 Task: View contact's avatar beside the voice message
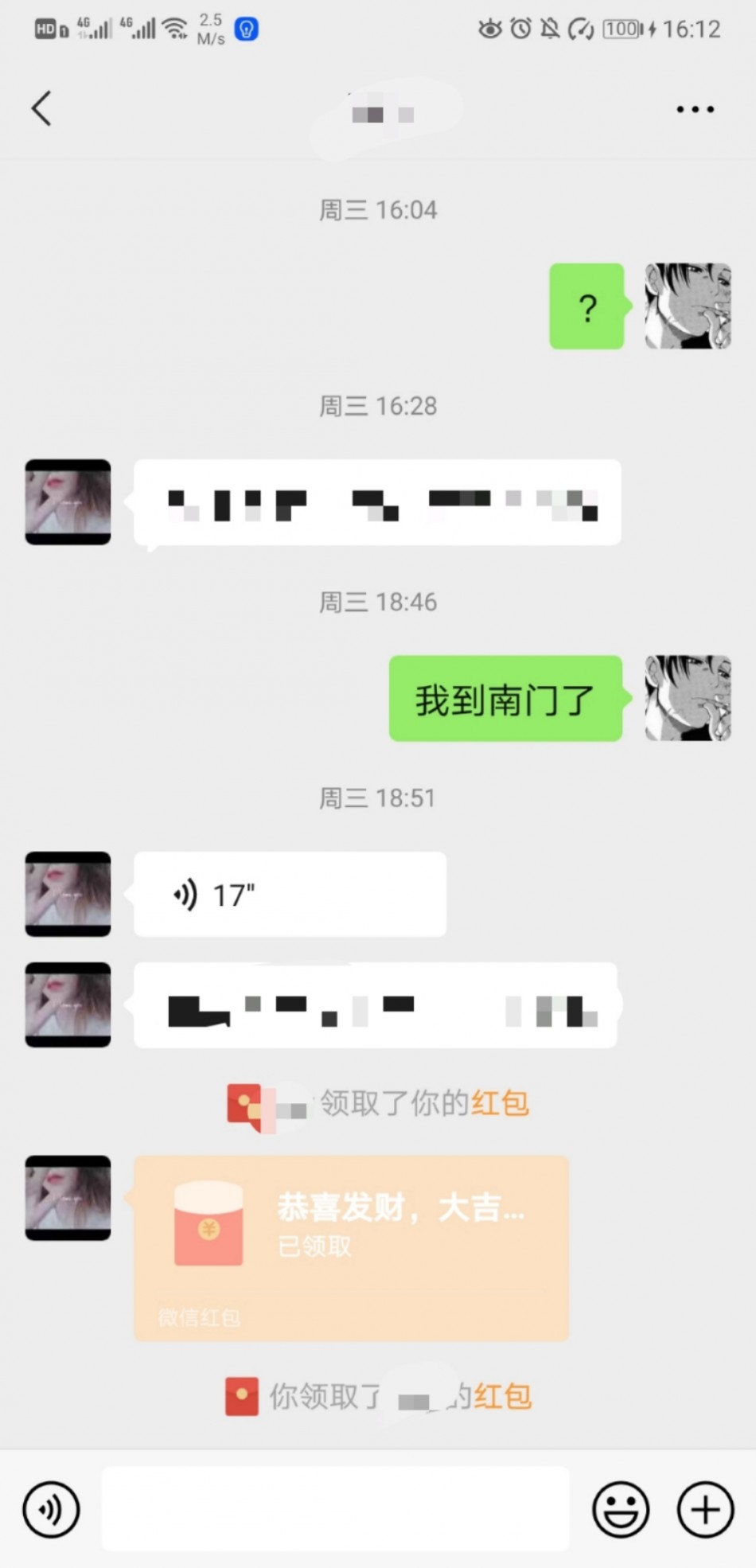(x=68, y=894)
